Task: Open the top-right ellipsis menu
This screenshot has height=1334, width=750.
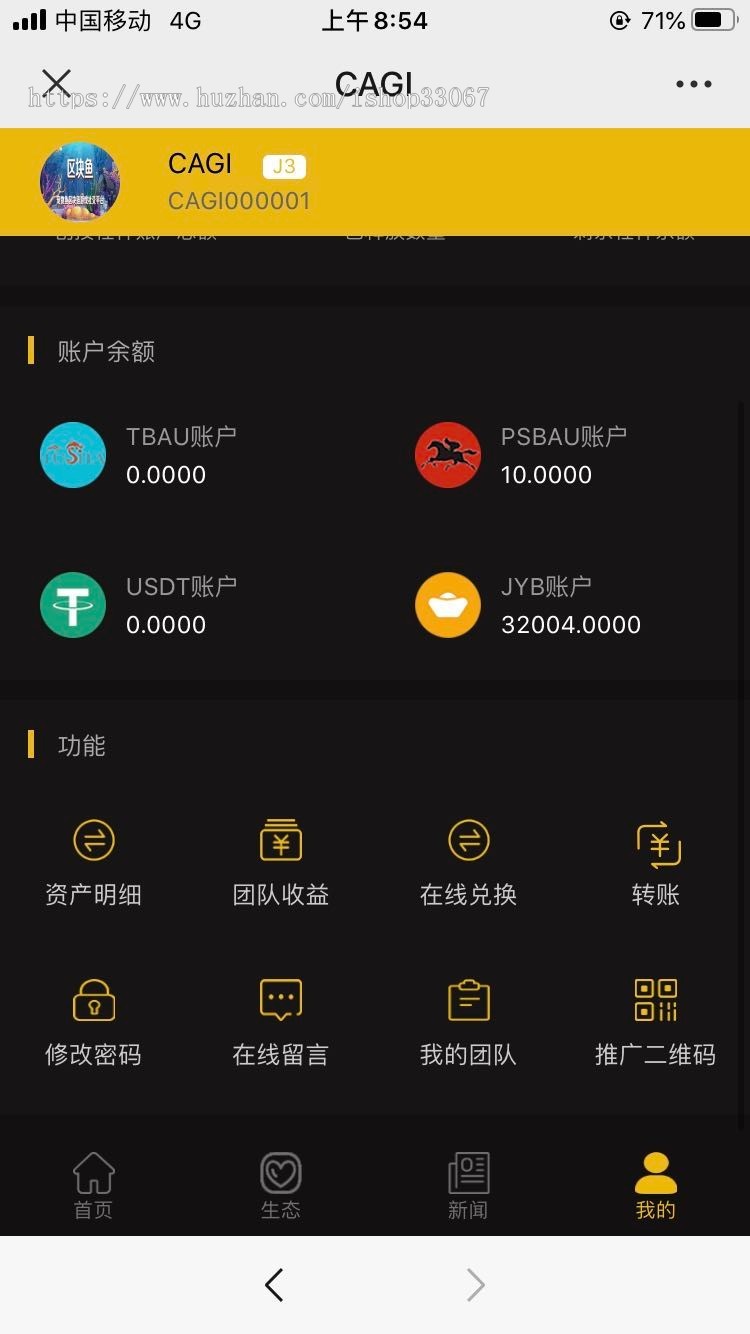Action: tap(693, 84)
